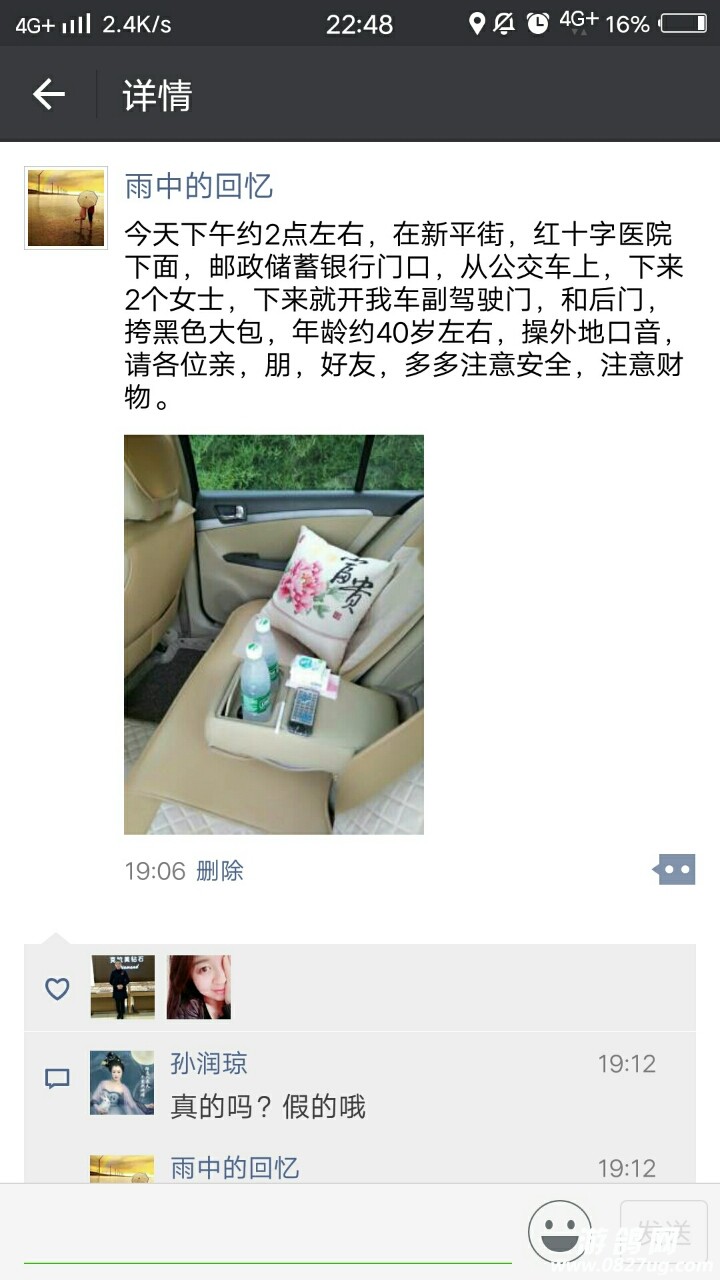Screen dimensions: 720x1280
Task: Tap 删除 to delete this post
Action: point(220,871)
